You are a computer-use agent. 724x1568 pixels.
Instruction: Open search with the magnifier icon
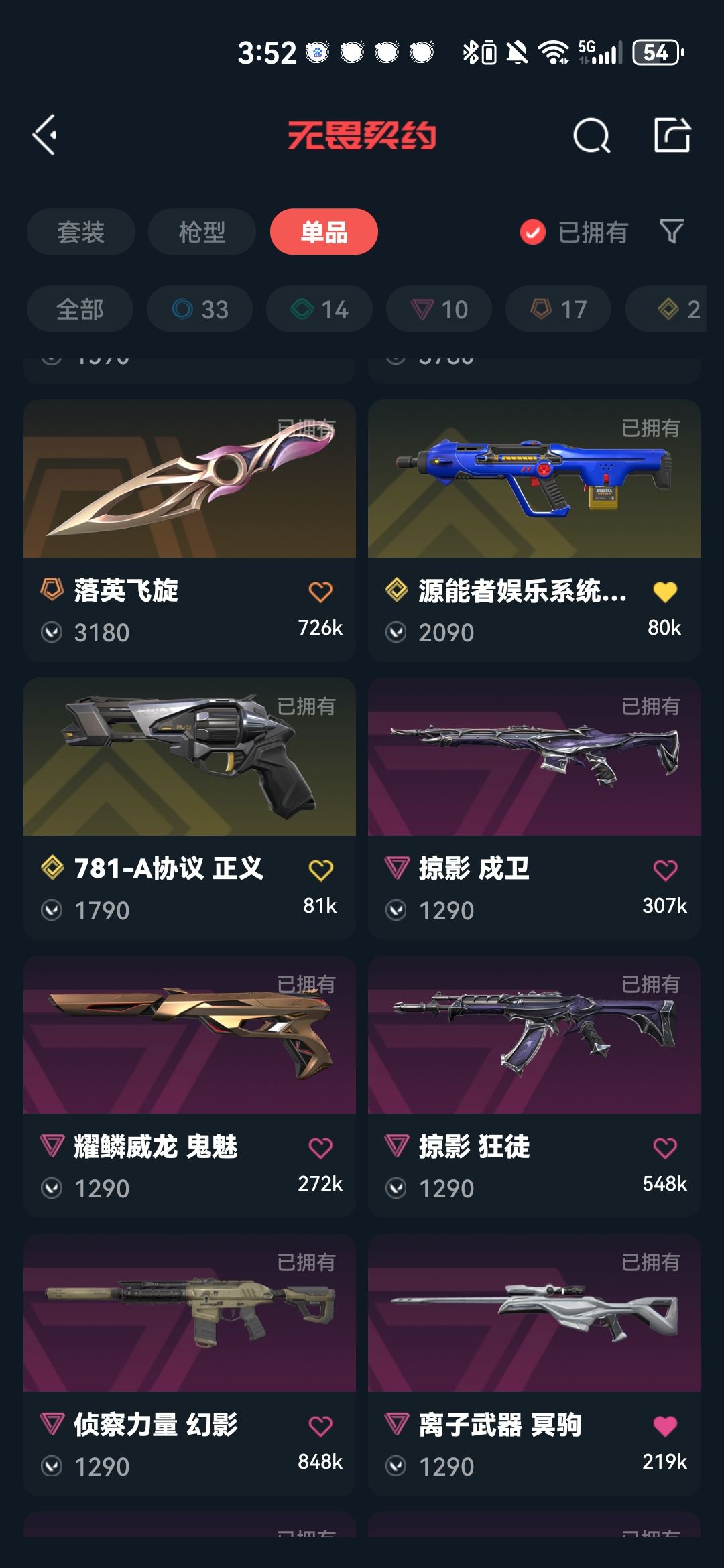pyautogui.click(x=591, y=136)
